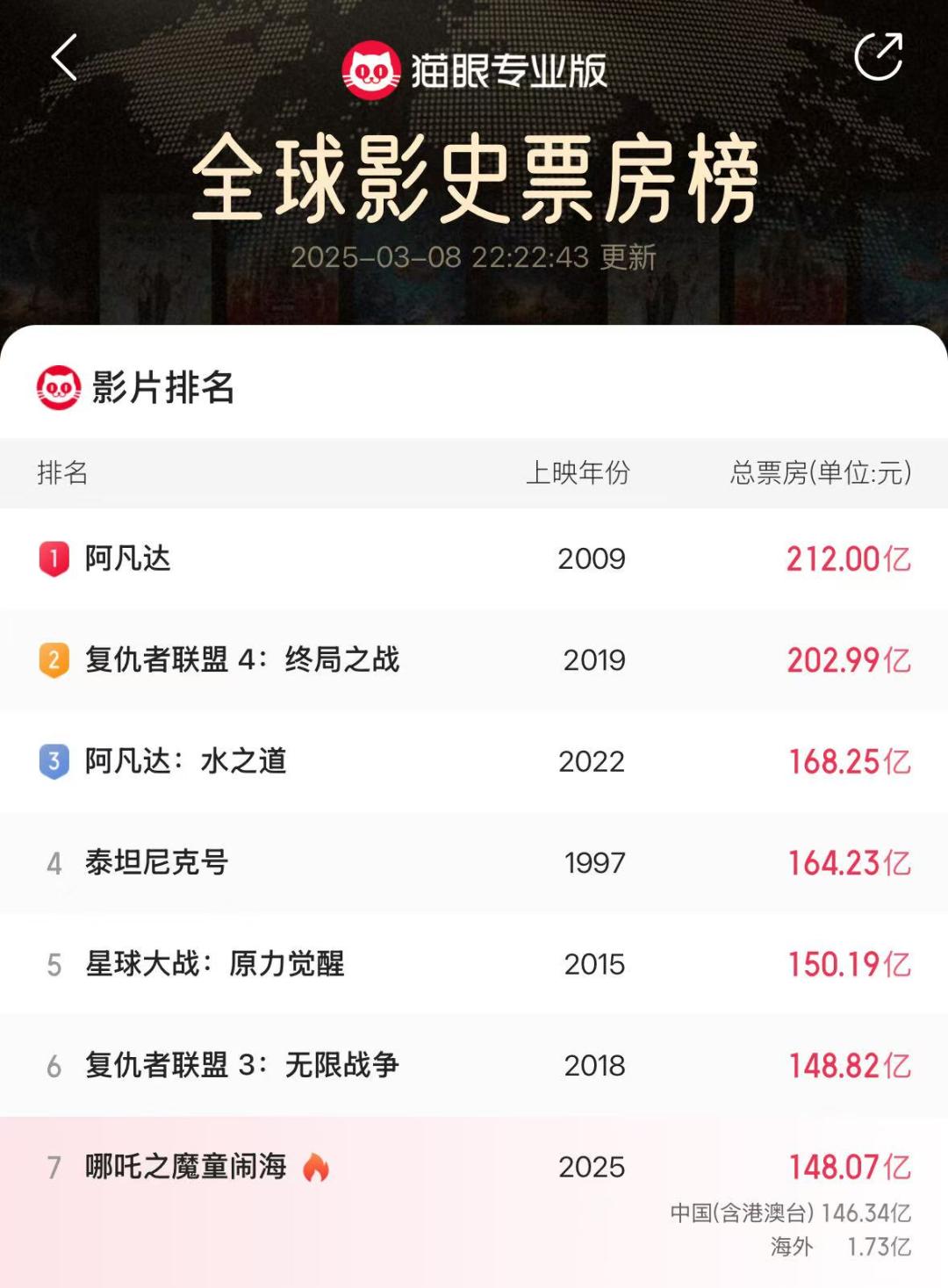Expand details for 阿凡达 row
The height and width of the screenshot is (1288, 948).
coord(474,558)
